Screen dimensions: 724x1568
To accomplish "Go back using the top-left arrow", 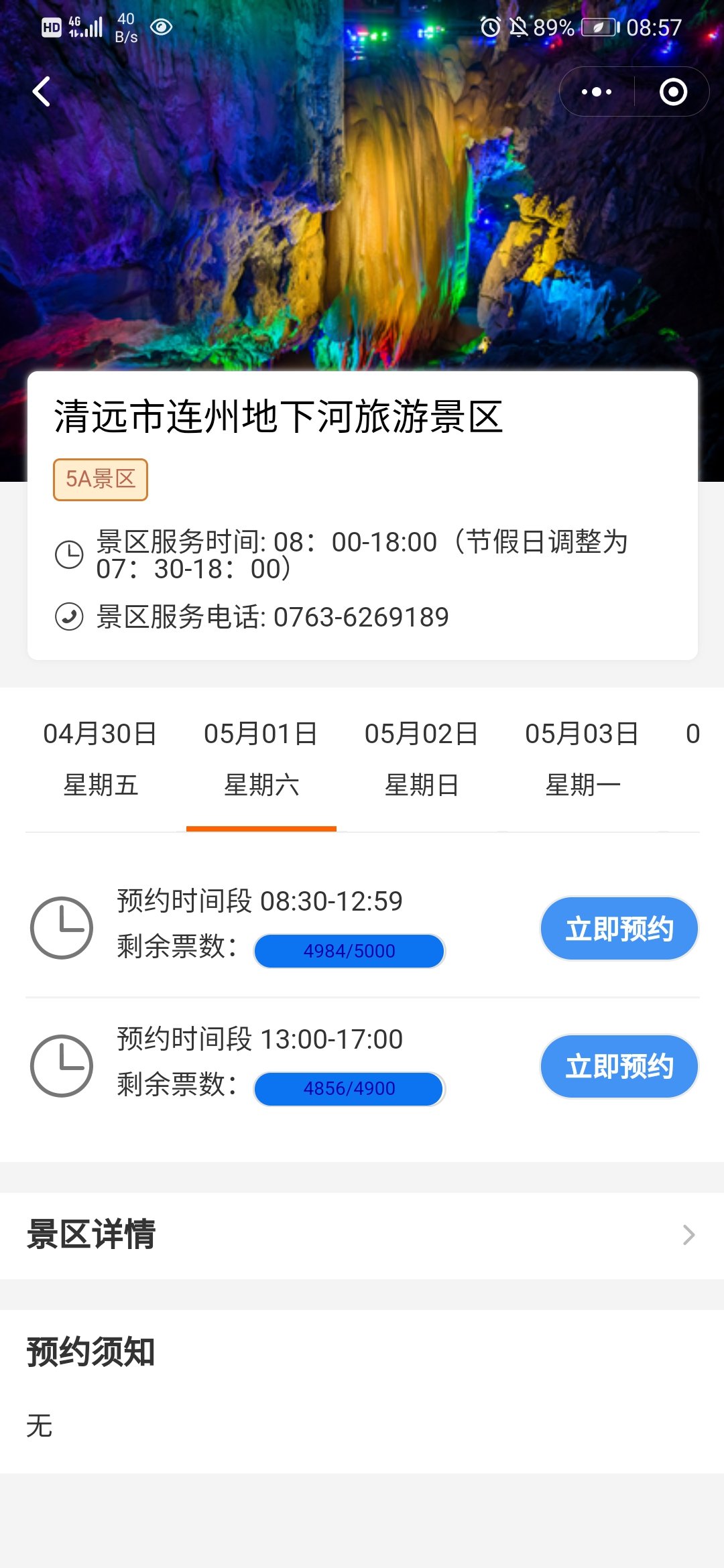I will (42, 92).
